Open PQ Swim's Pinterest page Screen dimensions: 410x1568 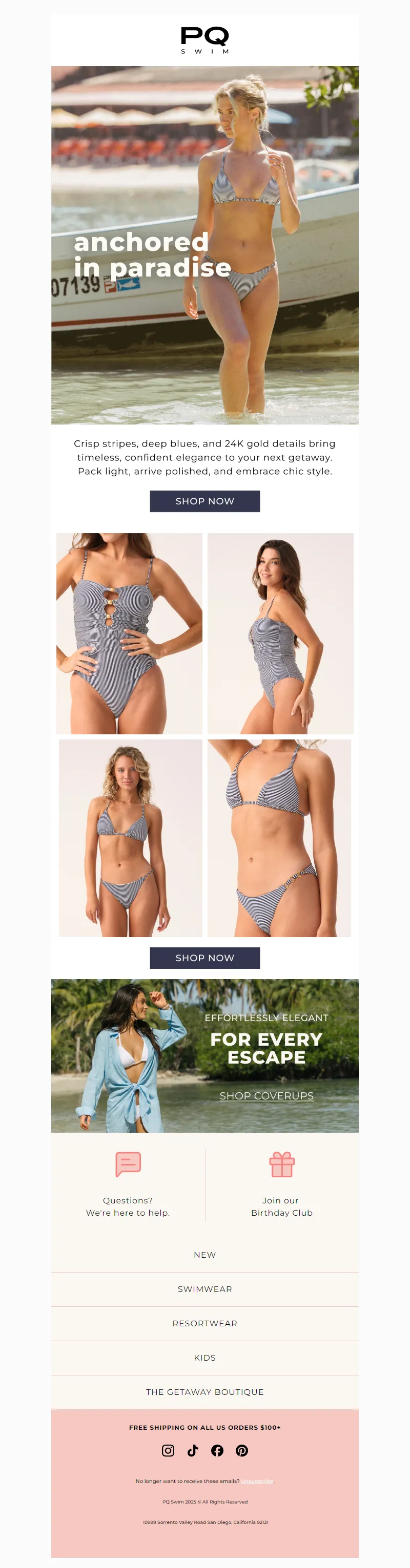[x=242, y=1450]
